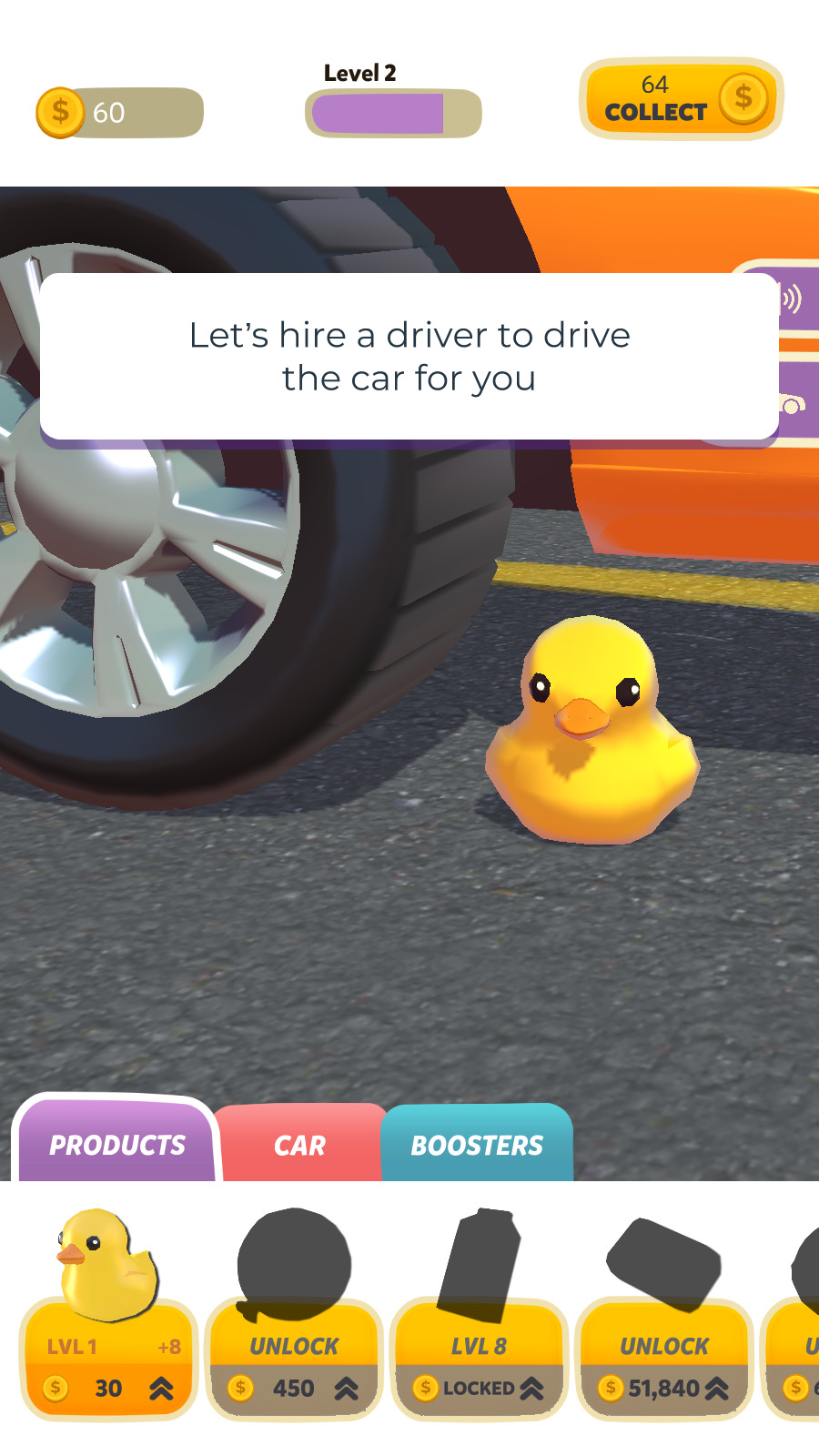Image resolution: width=819 pixels, height=1456 pixels.
Task: Unlock the product costing 450
Action: tap(294, 1365)
